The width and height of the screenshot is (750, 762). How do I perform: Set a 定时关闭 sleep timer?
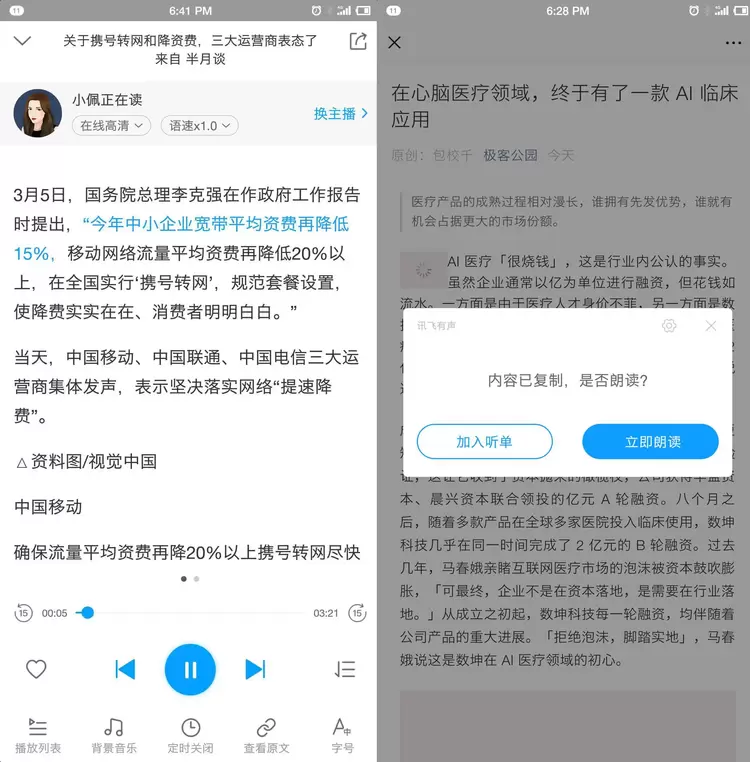(x=190, y=735)
